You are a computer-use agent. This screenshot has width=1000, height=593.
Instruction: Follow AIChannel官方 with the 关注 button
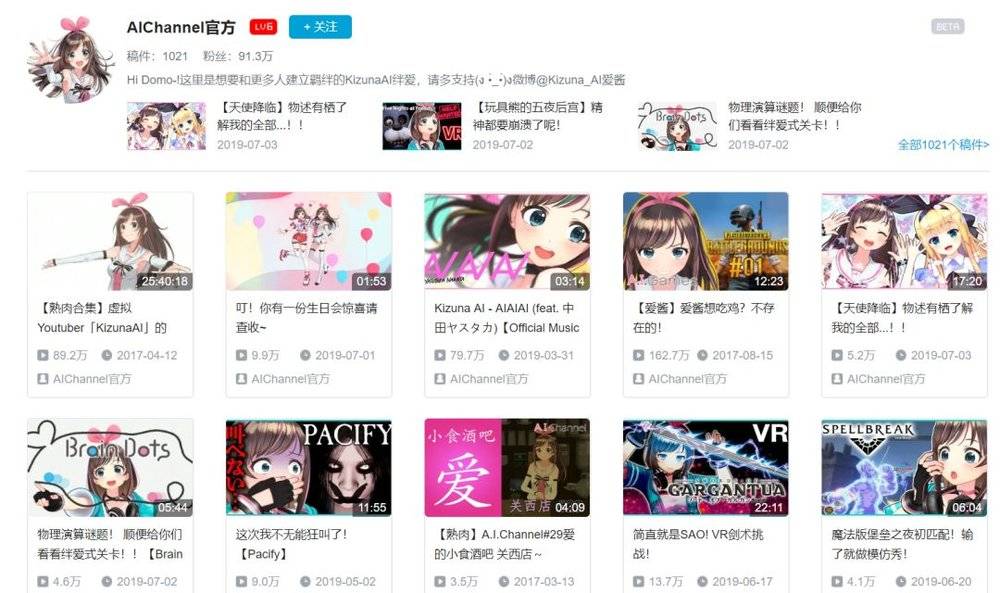320,27
